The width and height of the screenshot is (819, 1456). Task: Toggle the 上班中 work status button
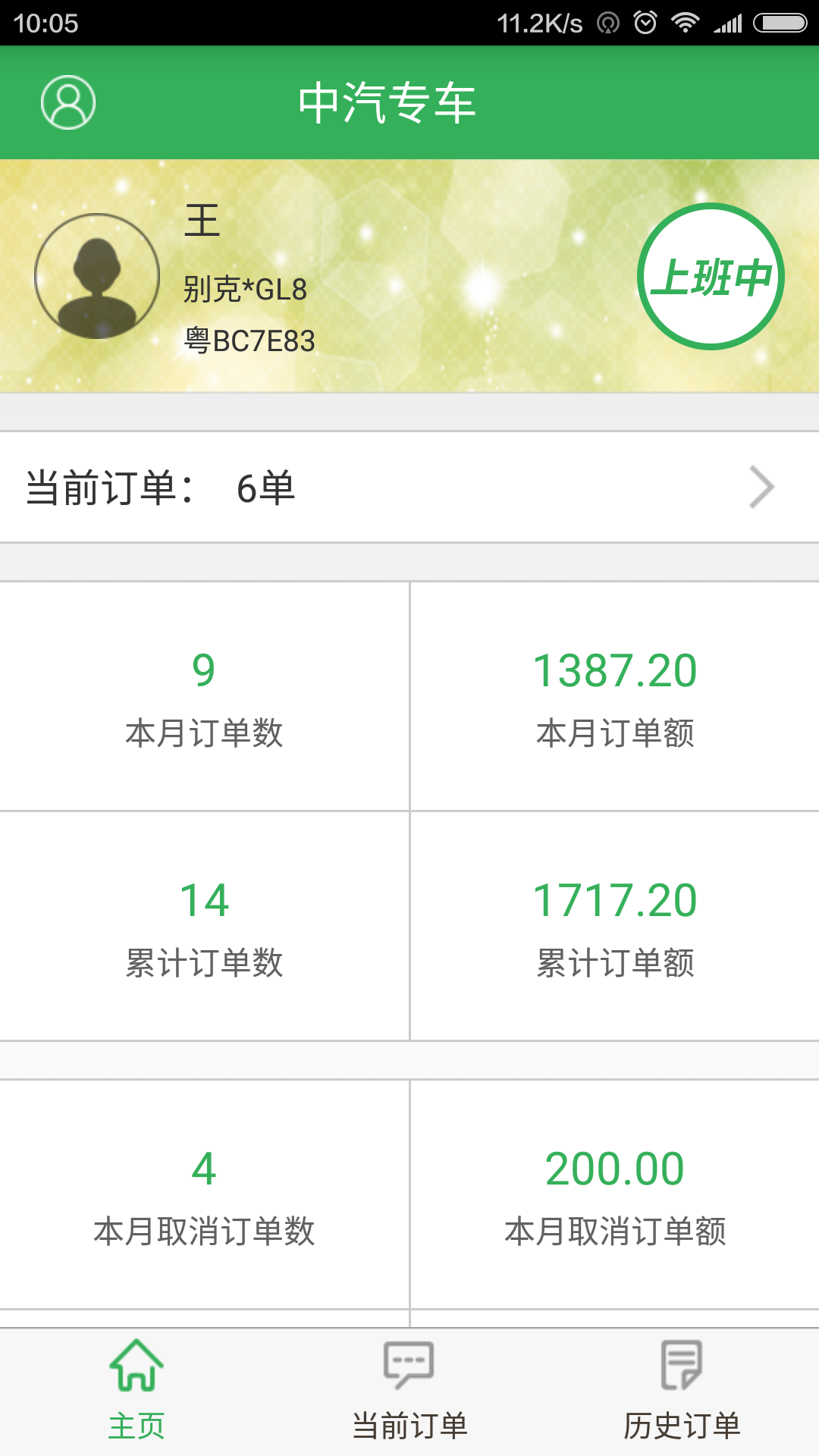click(711, 277)
